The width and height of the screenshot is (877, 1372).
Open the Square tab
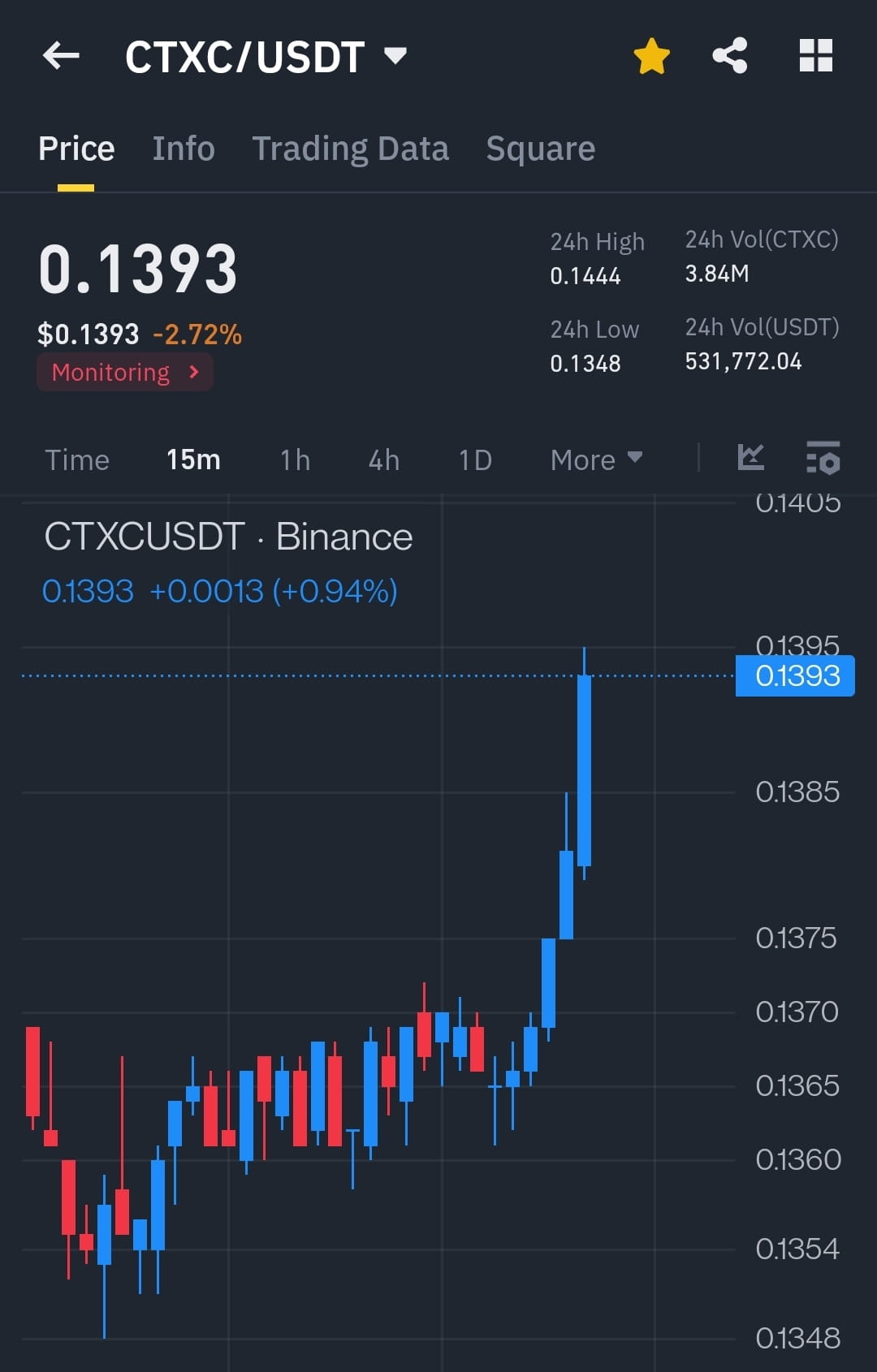pos(540,148)
